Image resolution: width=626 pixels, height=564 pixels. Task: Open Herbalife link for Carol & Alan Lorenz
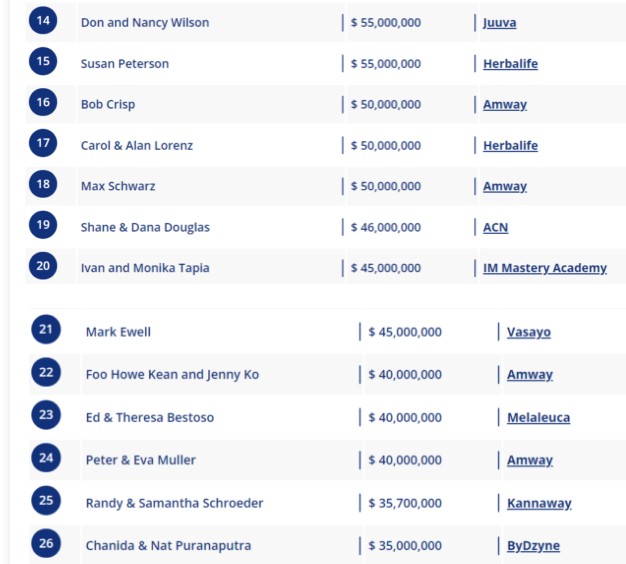coord(510,145)
